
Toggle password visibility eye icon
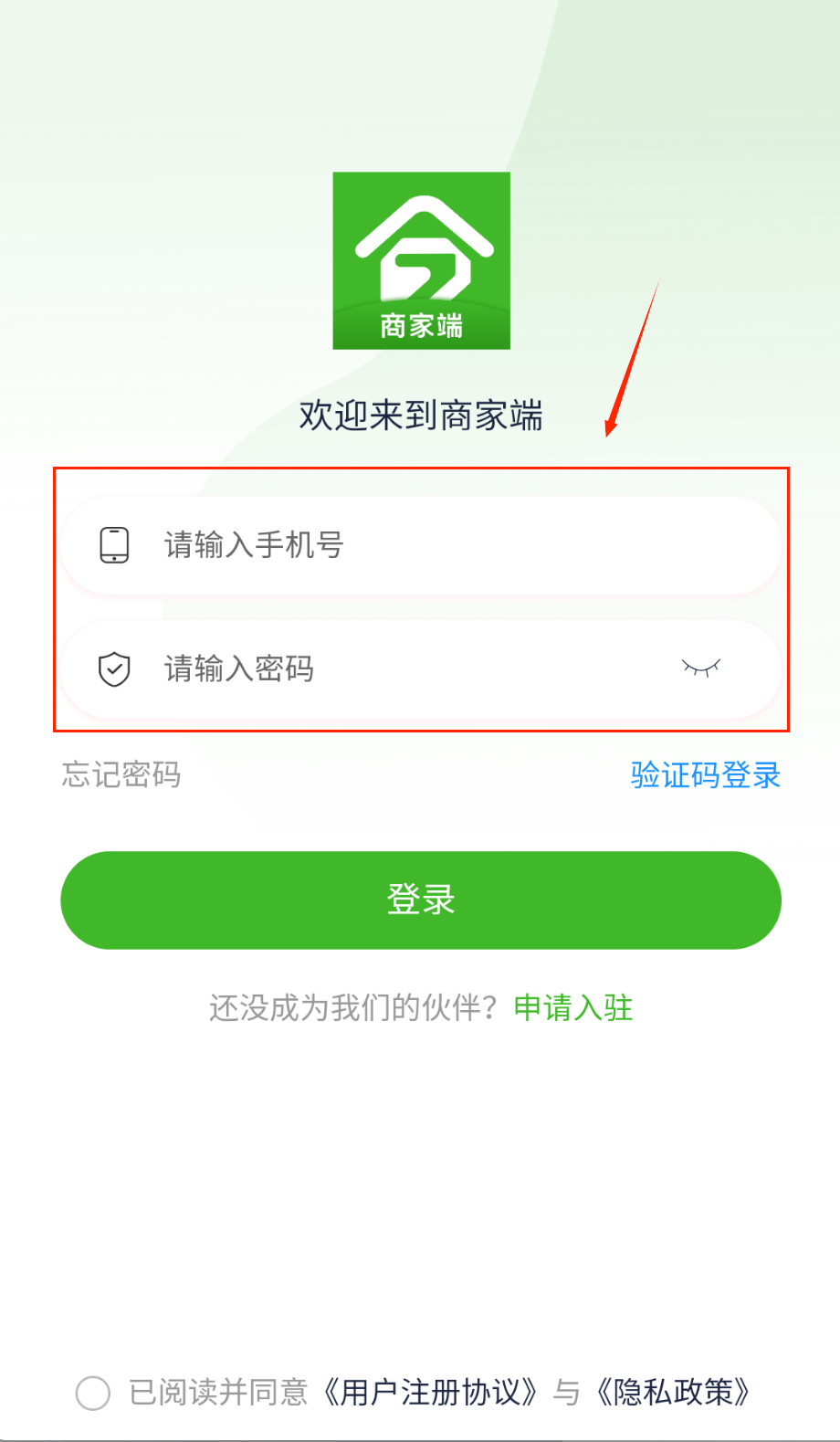(700, 668)
